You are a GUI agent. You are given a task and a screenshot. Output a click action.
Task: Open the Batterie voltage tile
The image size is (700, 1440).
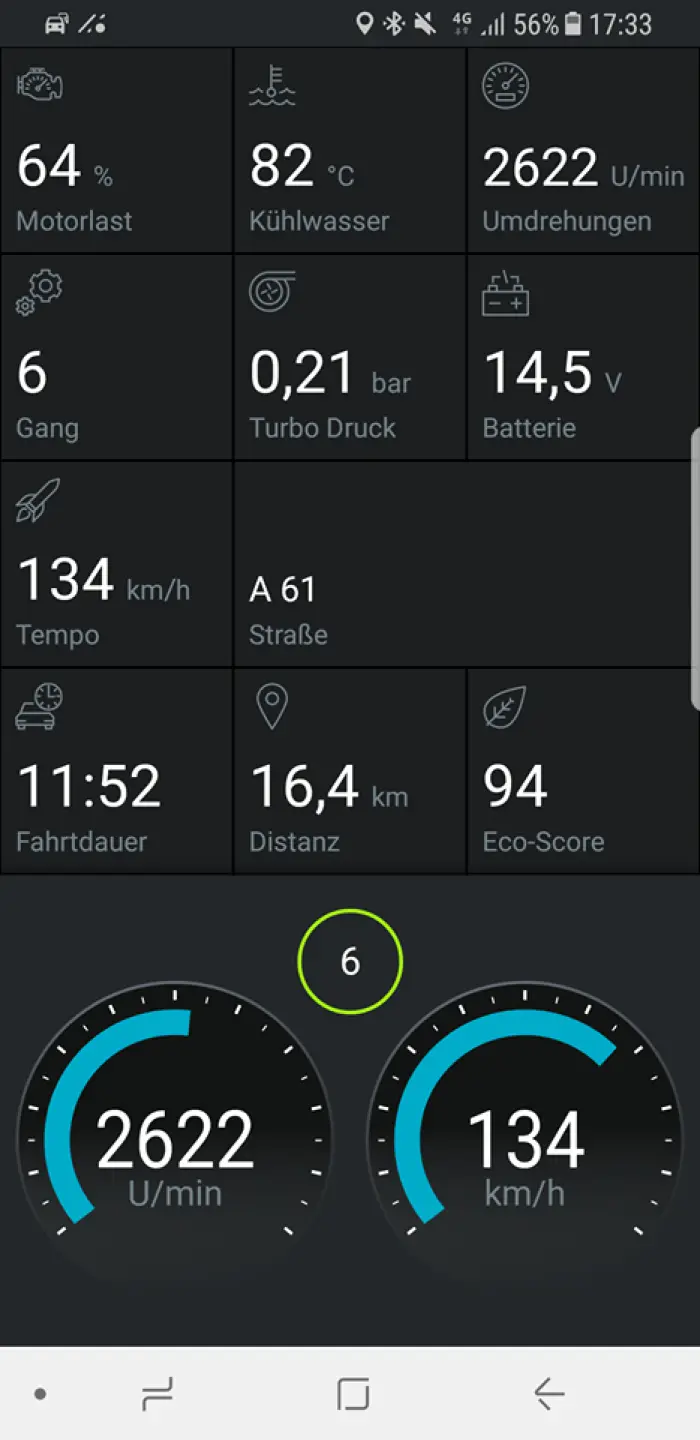[x=583, y=357]
